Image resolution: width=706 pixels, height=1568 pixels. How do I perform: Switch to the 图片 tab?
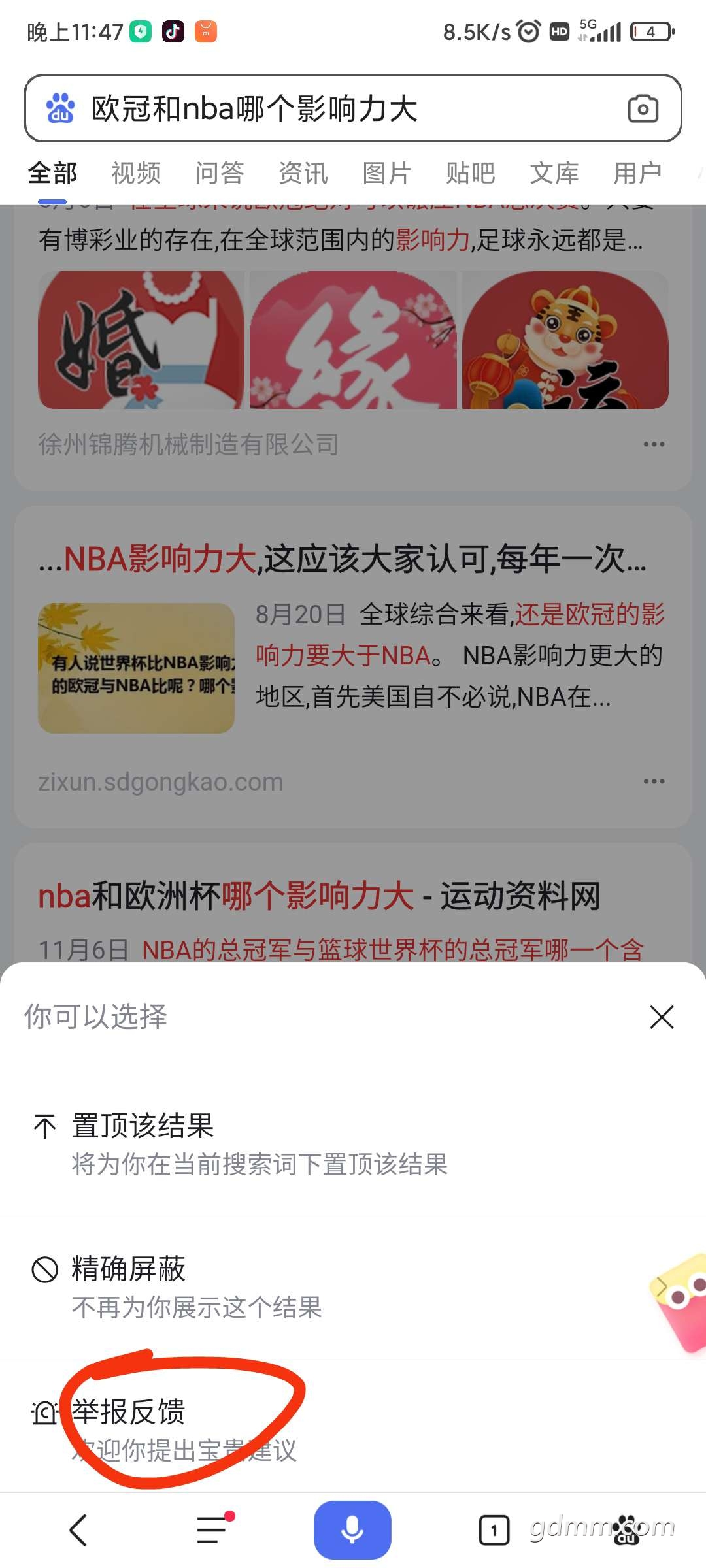[x=387, y=173]
